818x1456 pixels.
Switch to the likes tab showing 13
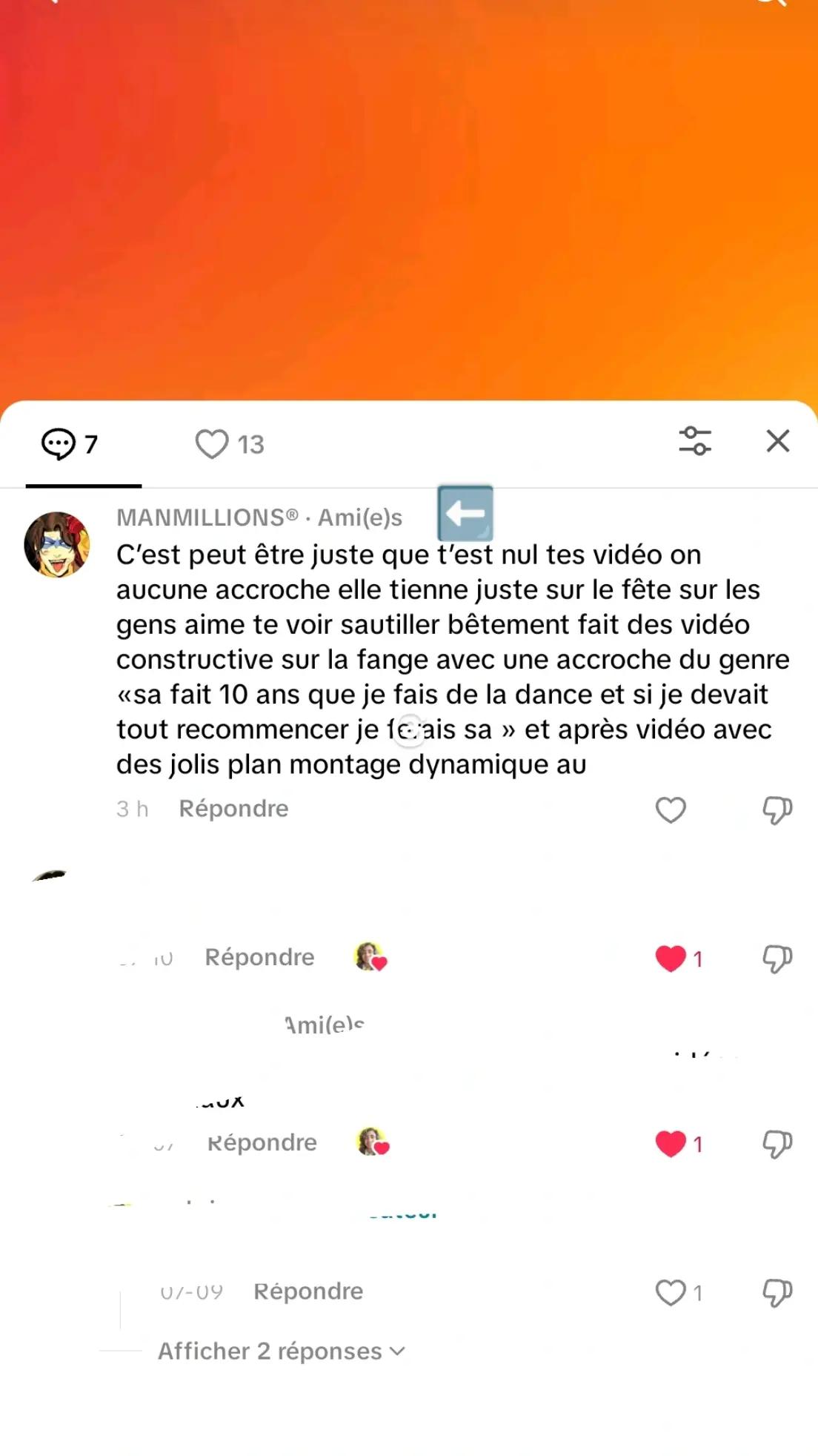tap(230, 444)
